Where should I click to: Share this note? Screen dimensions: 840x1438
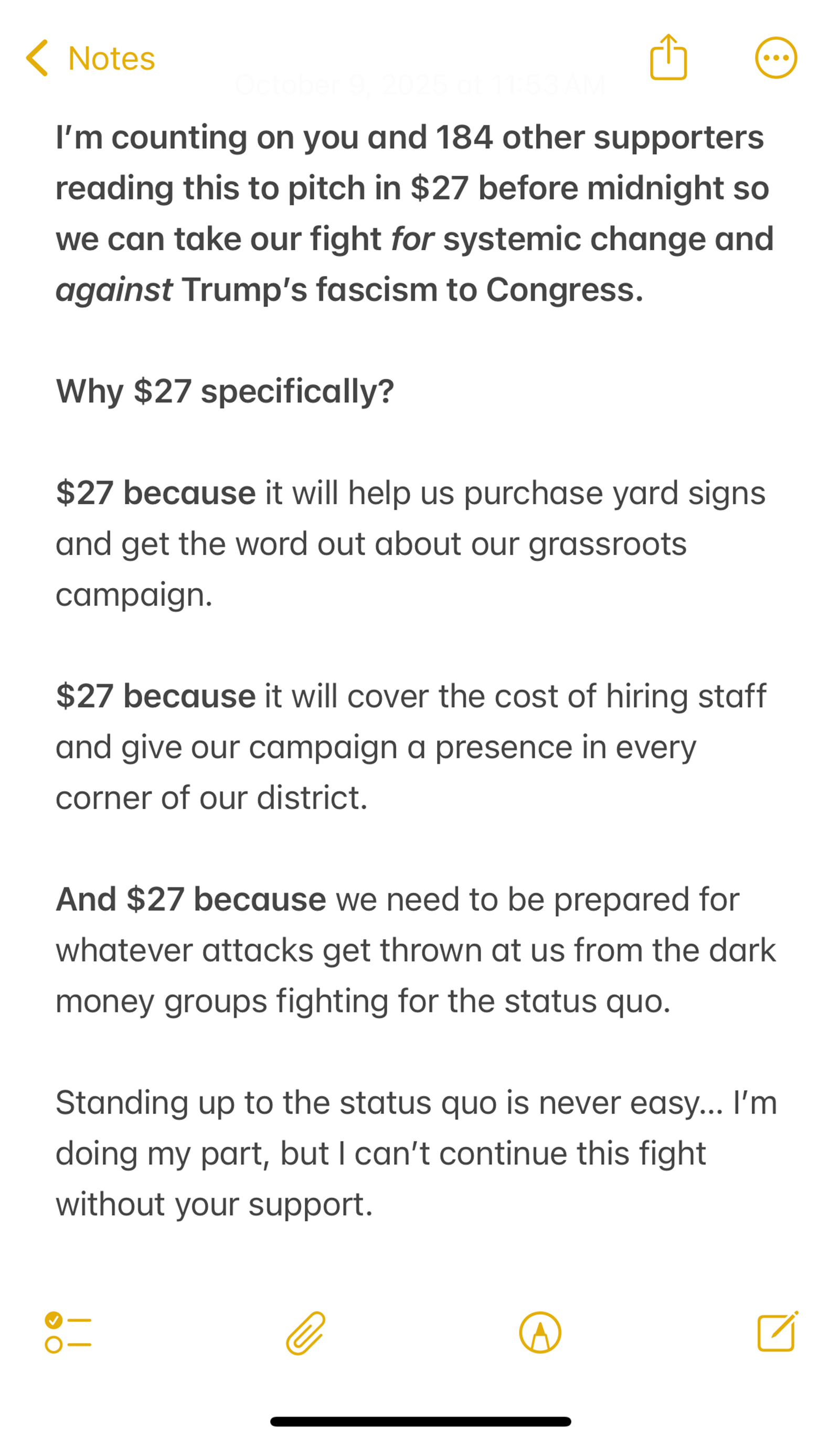(668, 58)
